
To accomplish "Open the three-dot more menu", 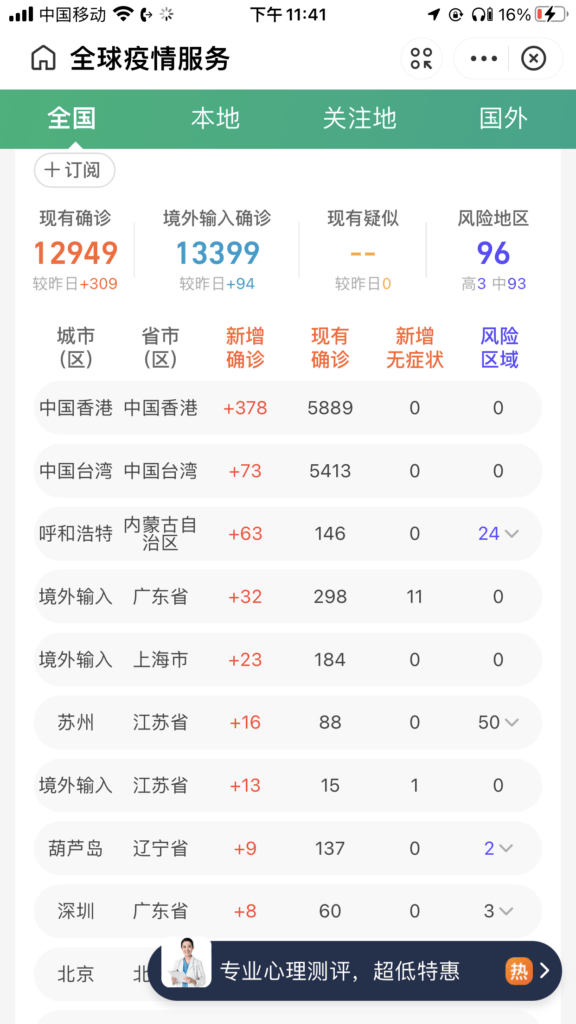I will point(483,59).
